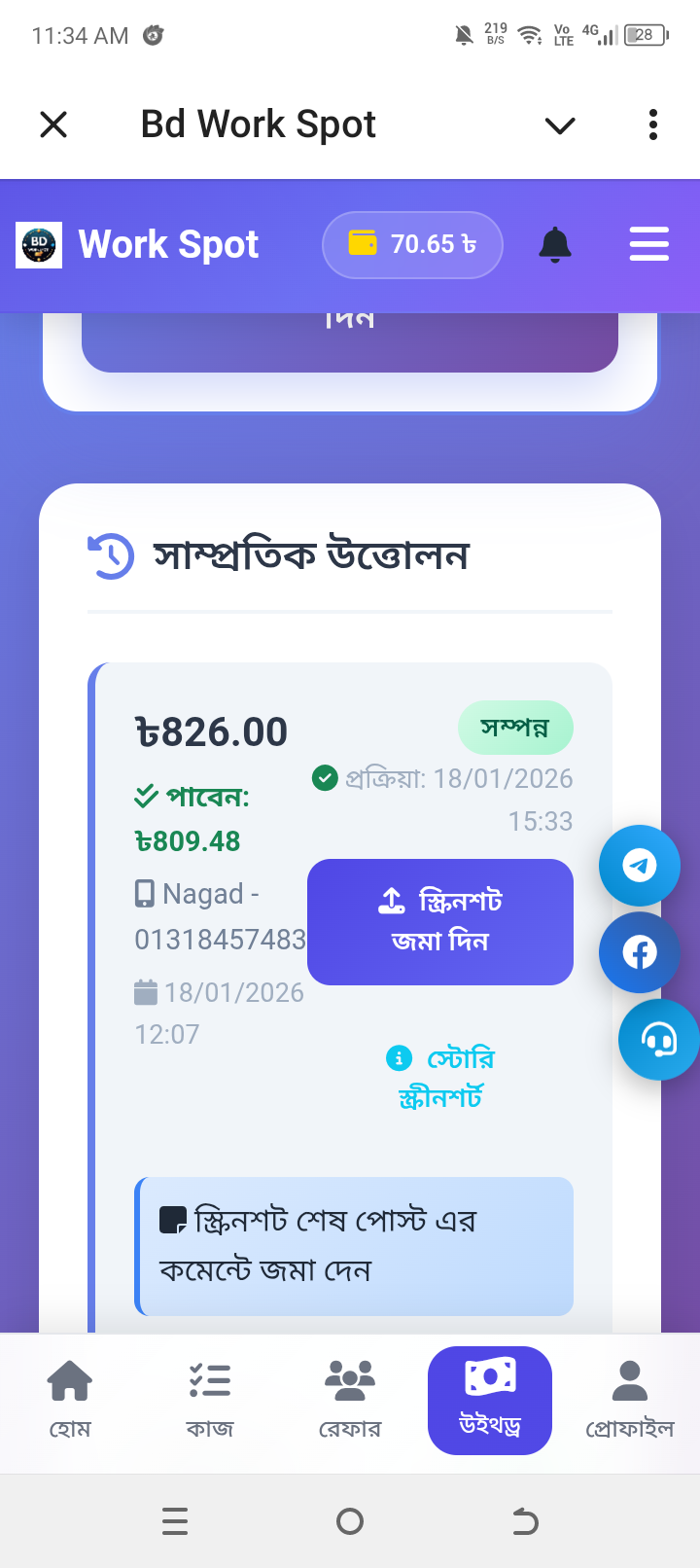Tap the system home button
The width and height of the screenshot is (700, 1568).
point(350,1520)
